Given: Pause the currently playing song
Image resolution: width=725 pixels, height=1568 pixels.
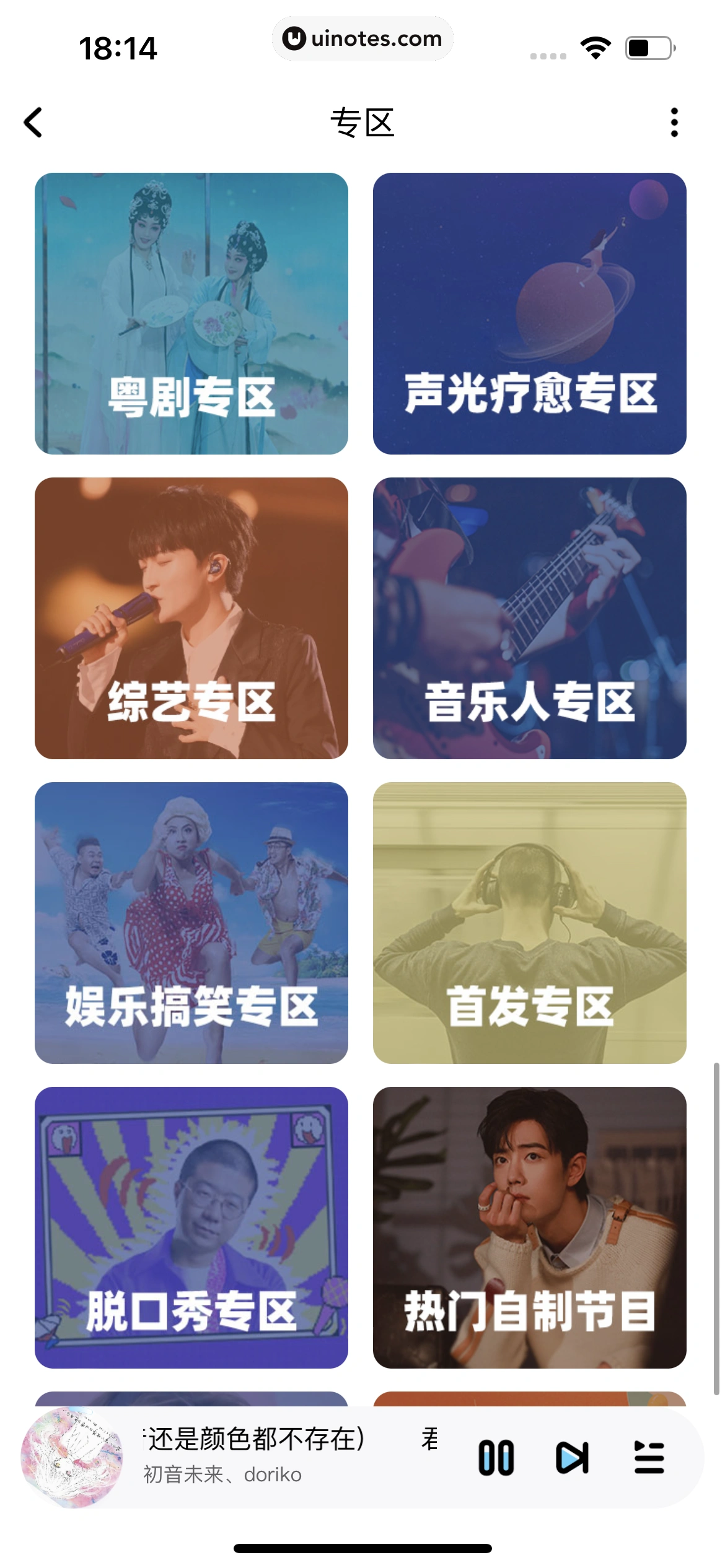Looking at the screenshot, I should click(x=496, y=1458).
